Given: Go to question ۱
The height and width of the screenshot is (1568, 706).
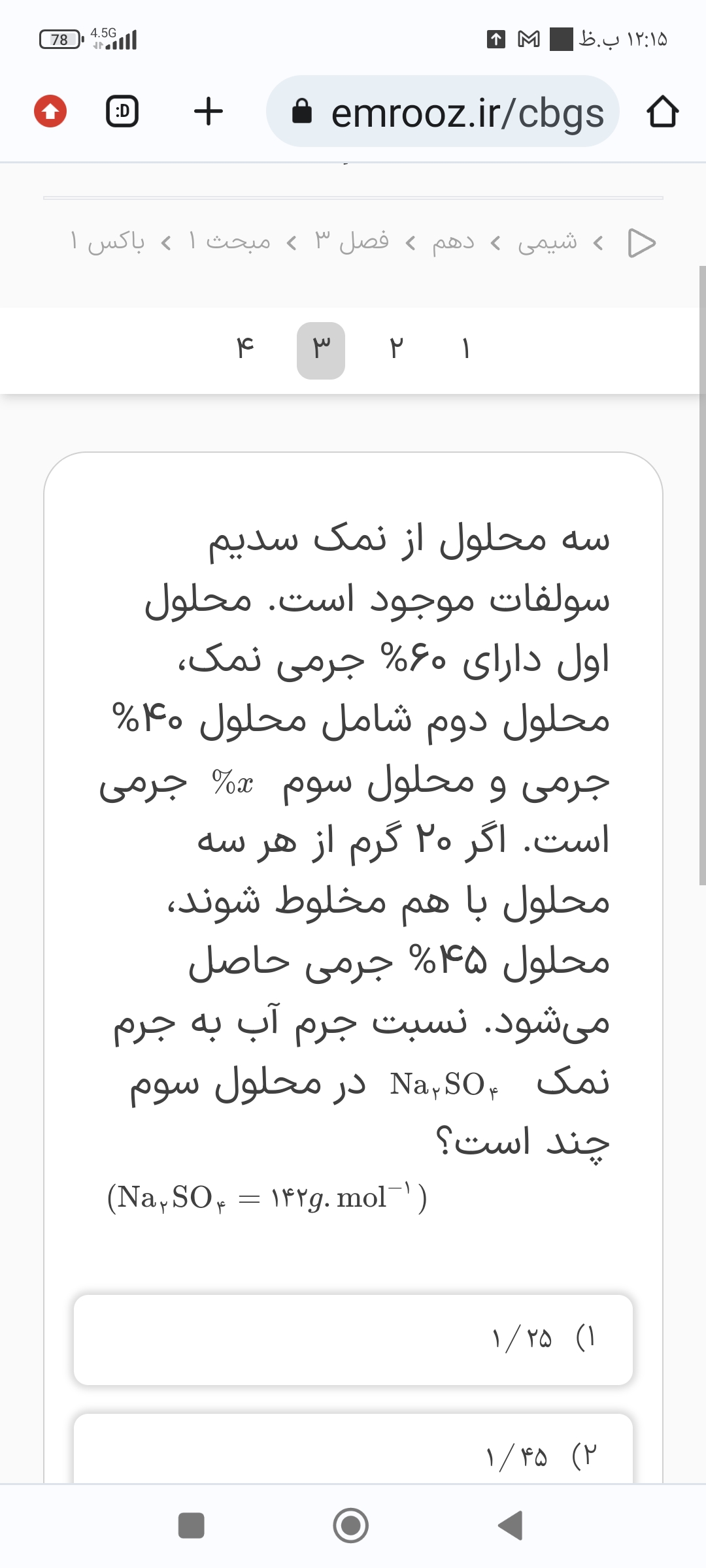Looking at the screenshot, I should coord(465,349).
